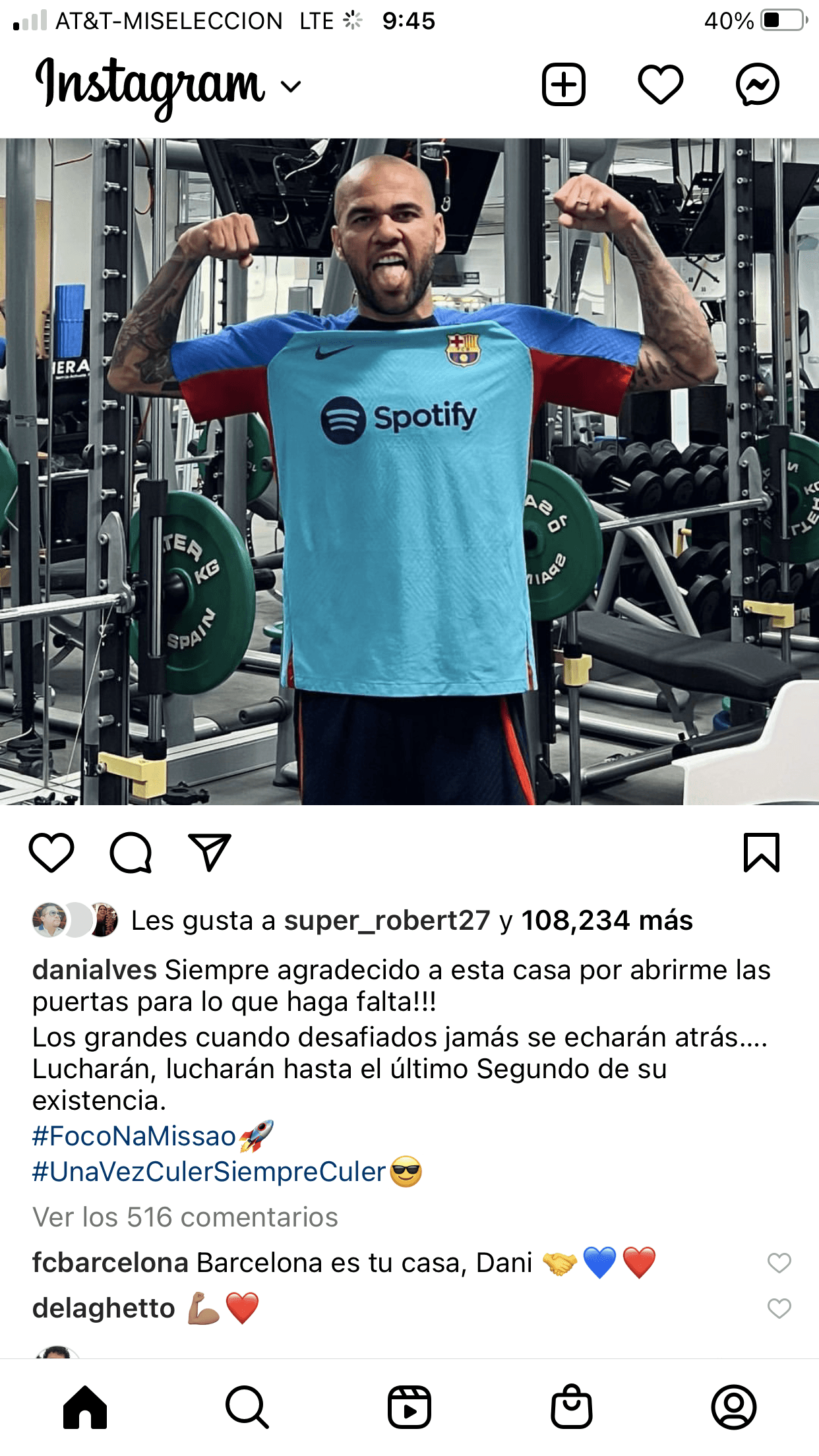Save the post with bookmark icon
Screen dimensions: 819x1456
(762, 853)
